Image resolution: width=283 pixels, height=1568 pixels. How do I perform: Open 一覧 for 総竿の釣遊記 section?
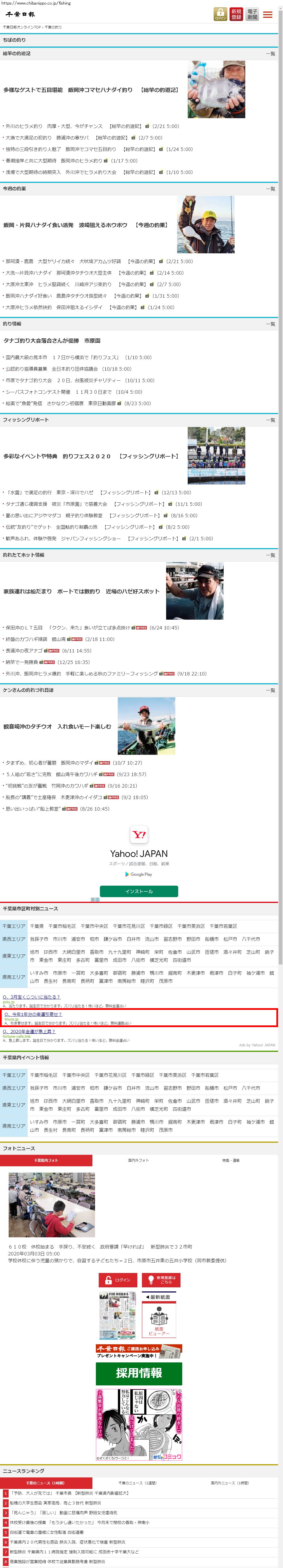(270, 54)
